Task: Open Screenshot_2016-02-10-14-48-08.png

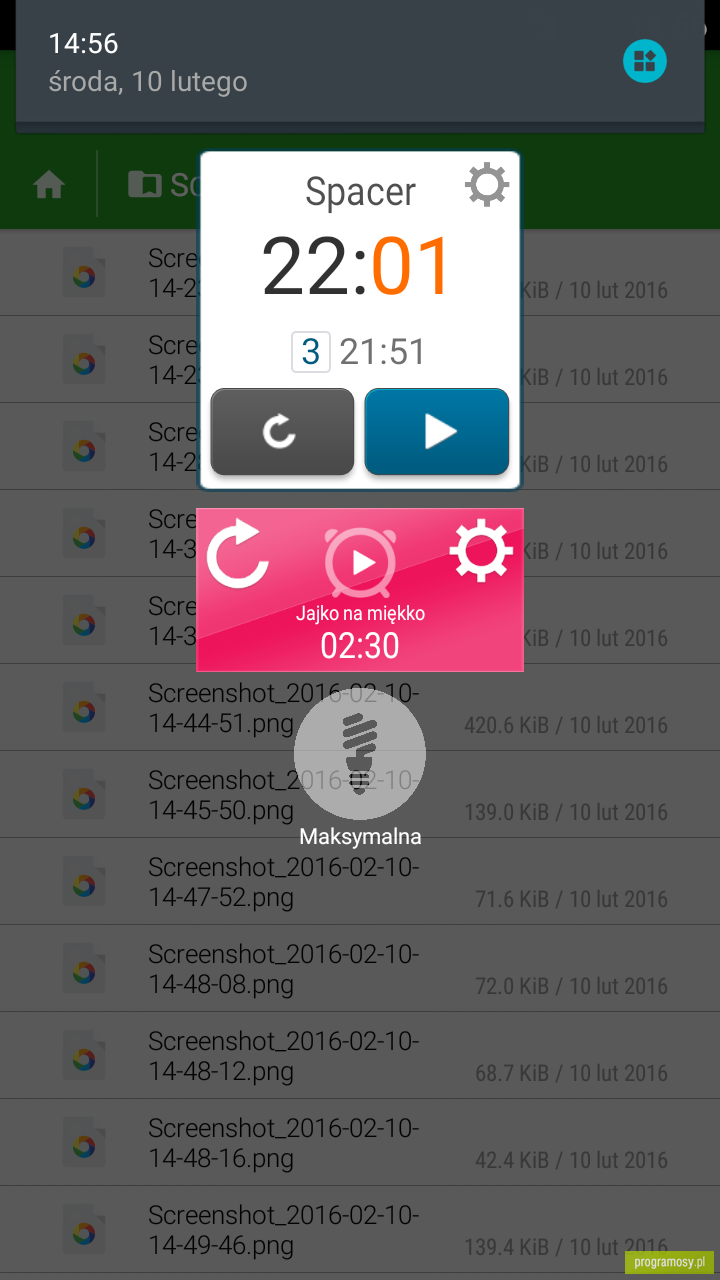Action: 360,969
